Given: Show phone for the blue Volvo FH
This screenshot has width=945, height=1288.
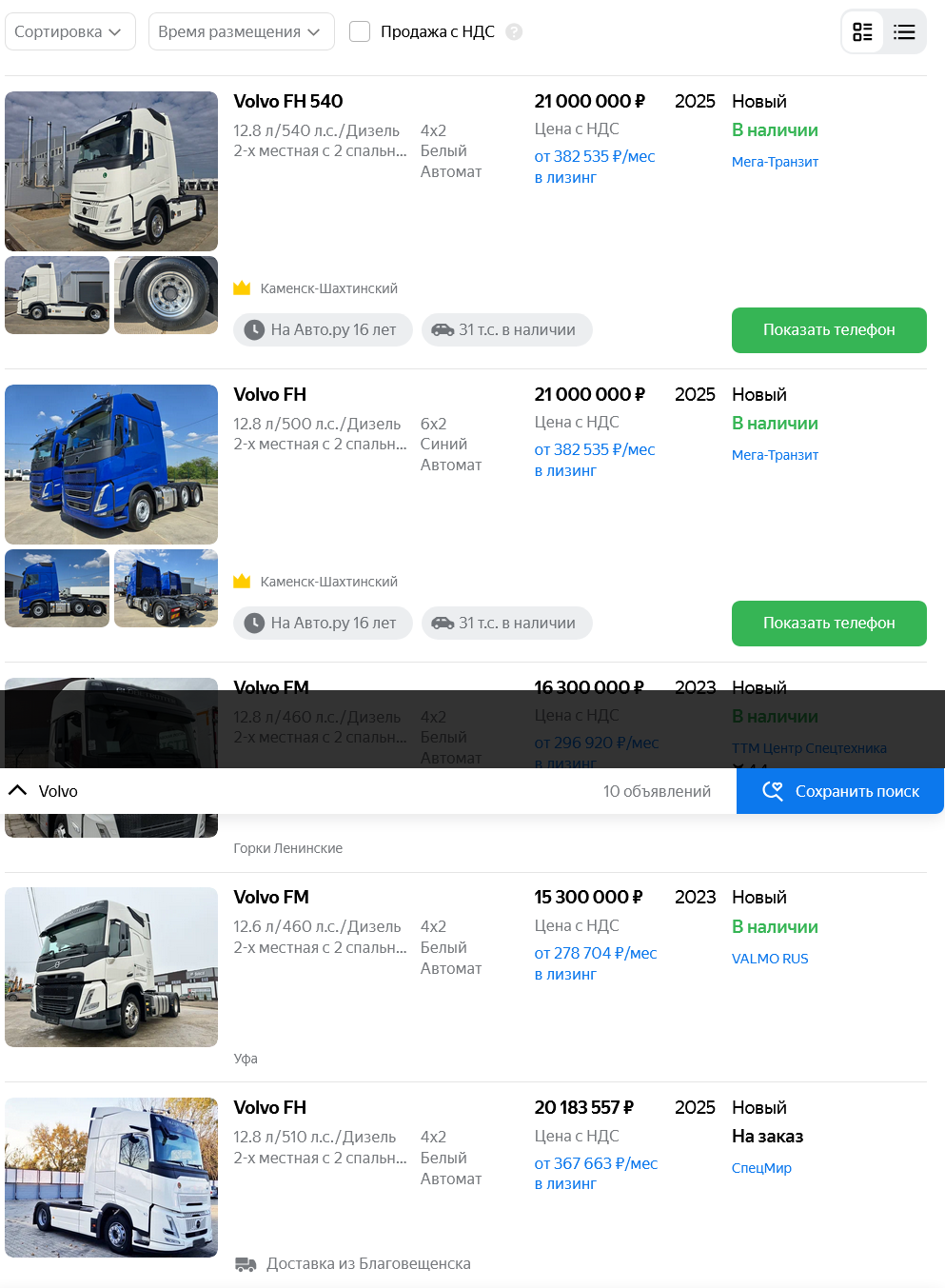Looking at the screenshot, I should pyautogui.click(x=828, y=623).
